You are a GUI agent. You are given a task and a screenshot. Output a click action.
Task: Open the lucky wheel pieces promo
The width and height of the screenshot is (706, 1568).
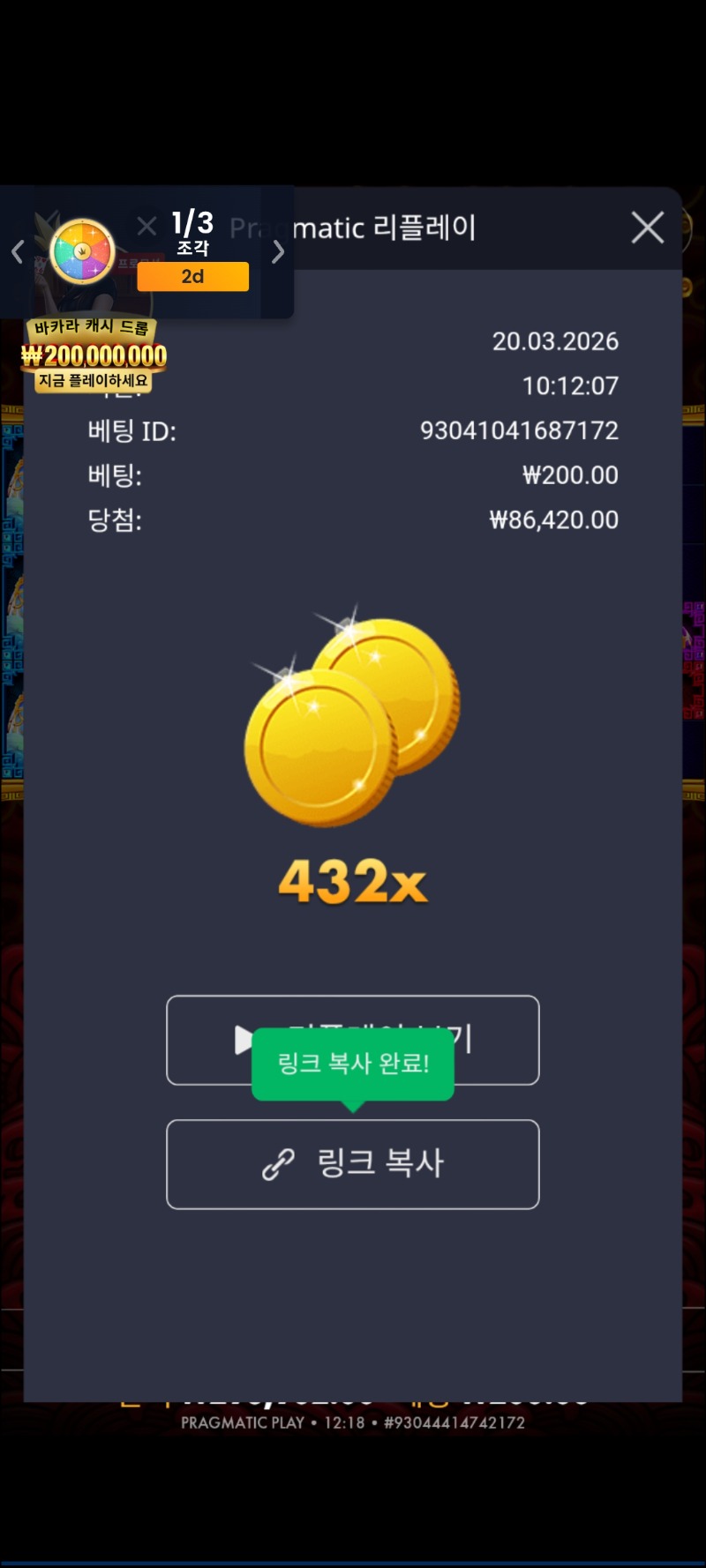[x=83, y=252]
